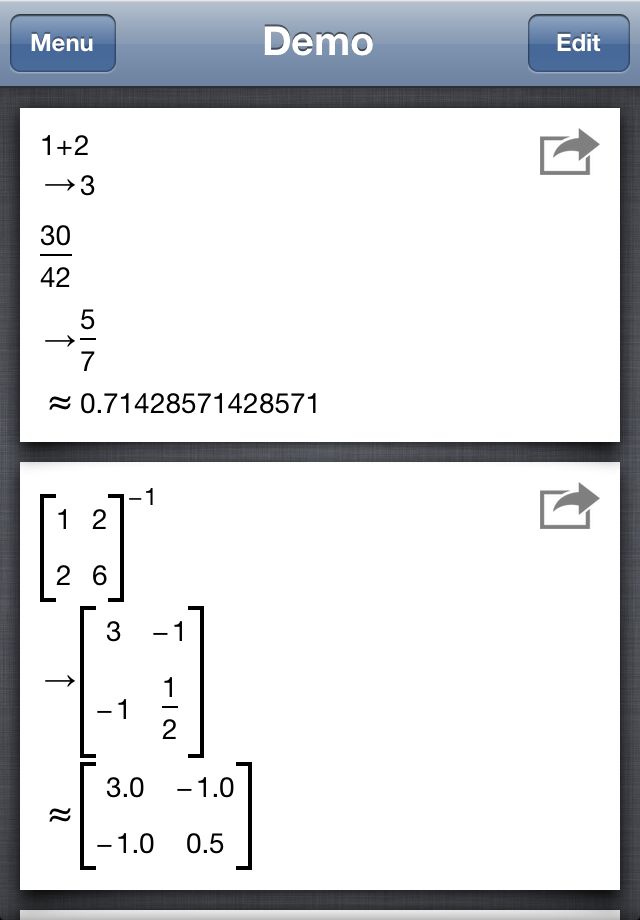Tap the Edit button
Viewport: 640px width, 920px height.
pos(578,44)
